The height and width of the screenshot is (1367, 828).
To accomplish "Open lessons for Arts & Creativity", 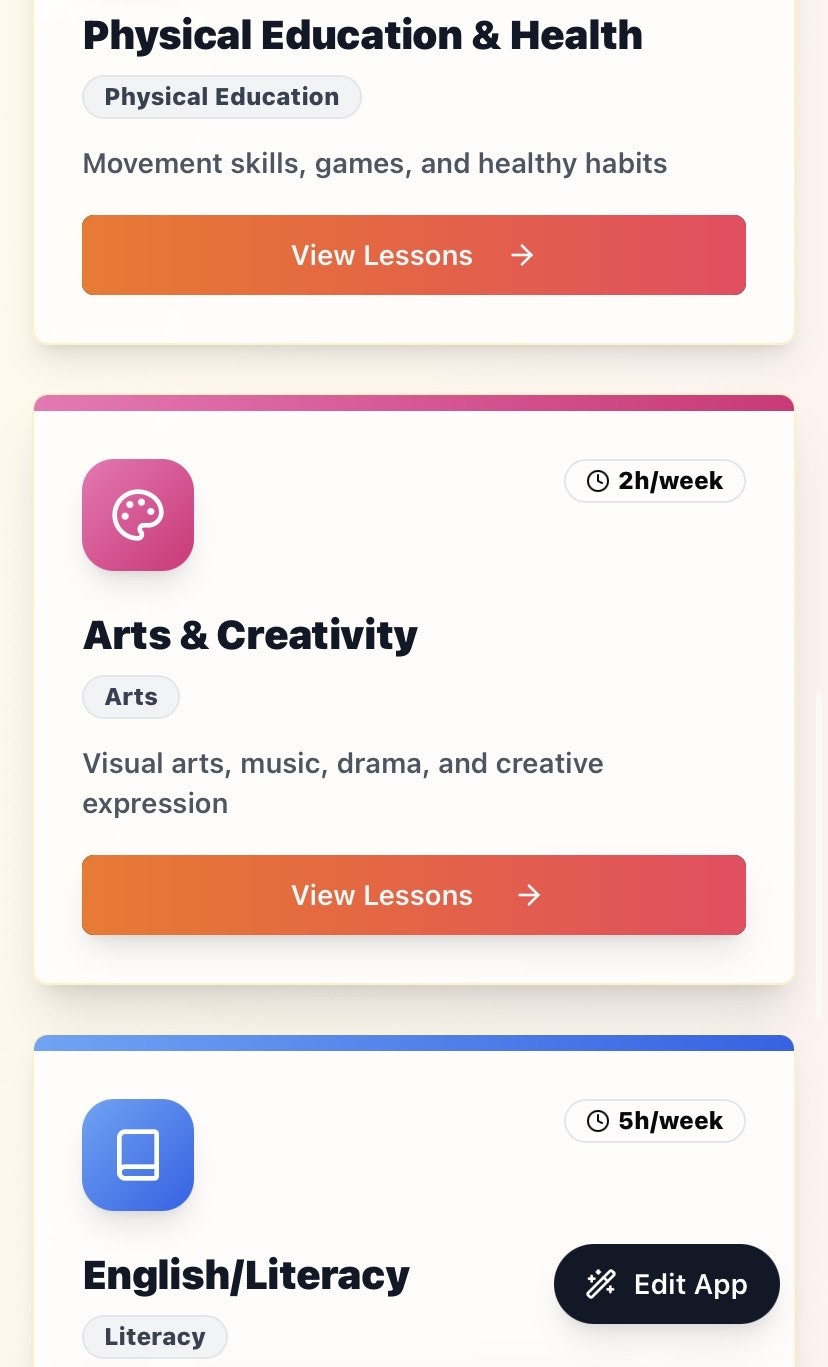I will (x=414, y=895).
